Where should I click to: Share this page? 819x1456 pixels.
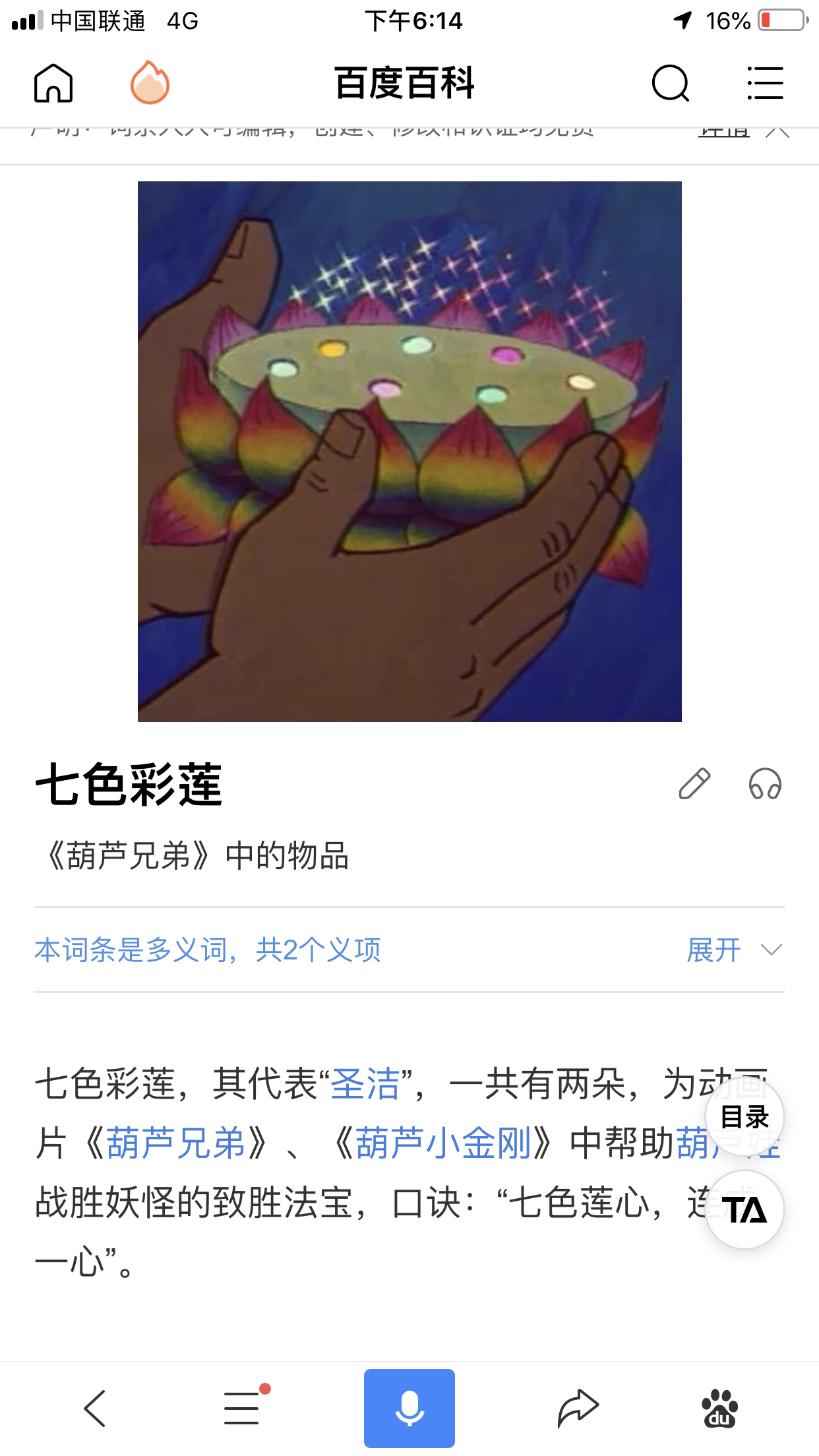[577, 1409]
